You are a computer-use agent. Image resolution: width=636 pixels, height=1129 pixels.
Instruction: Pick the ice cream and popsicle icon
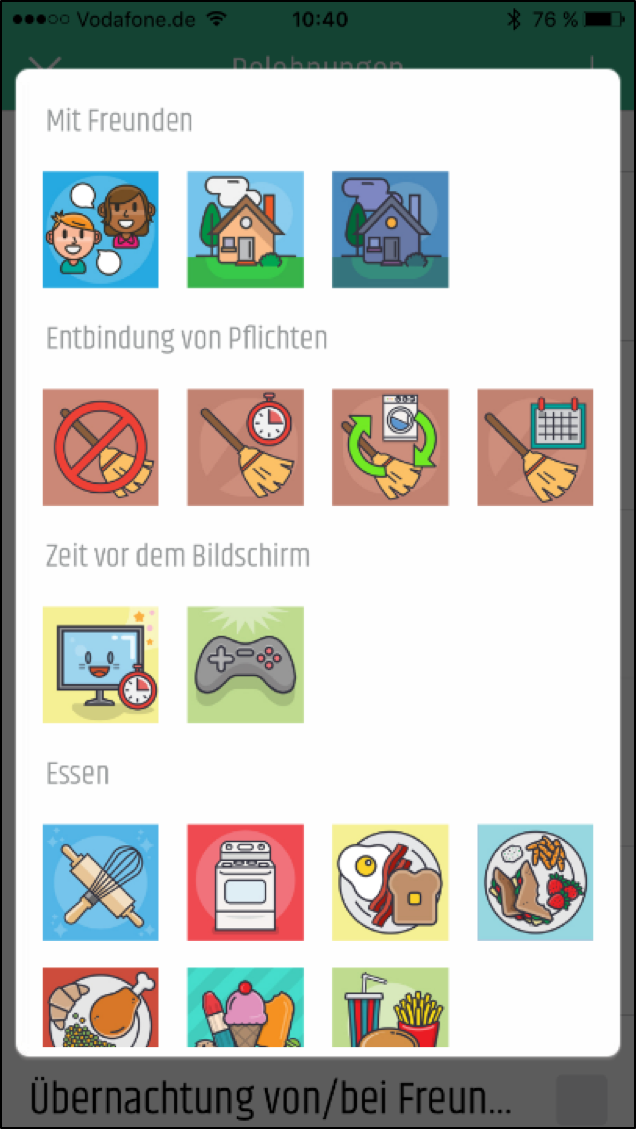pyautogui.click(x=245, y=1006)
